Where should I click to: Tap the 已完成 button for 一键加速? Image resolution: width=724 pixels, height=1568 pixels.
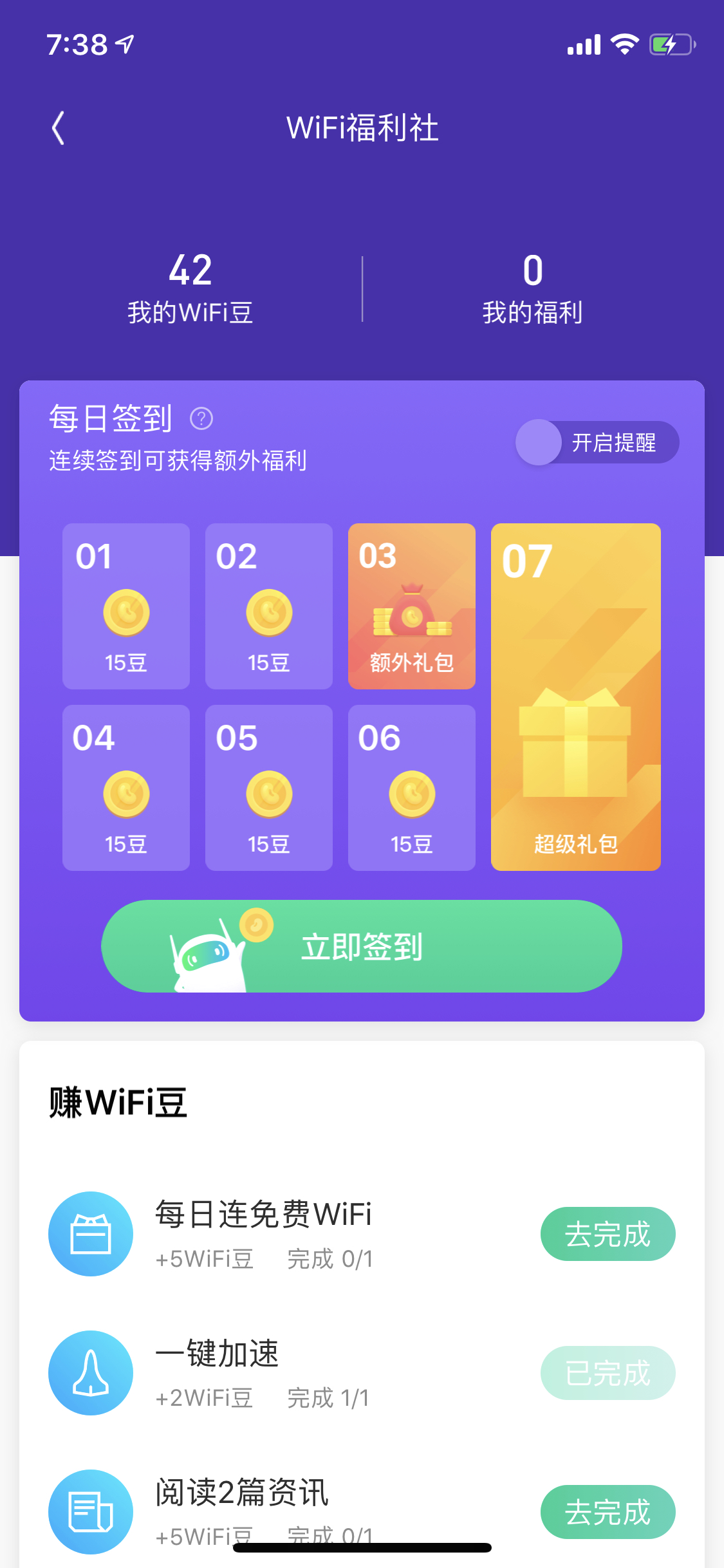[x=608, y=1373]
